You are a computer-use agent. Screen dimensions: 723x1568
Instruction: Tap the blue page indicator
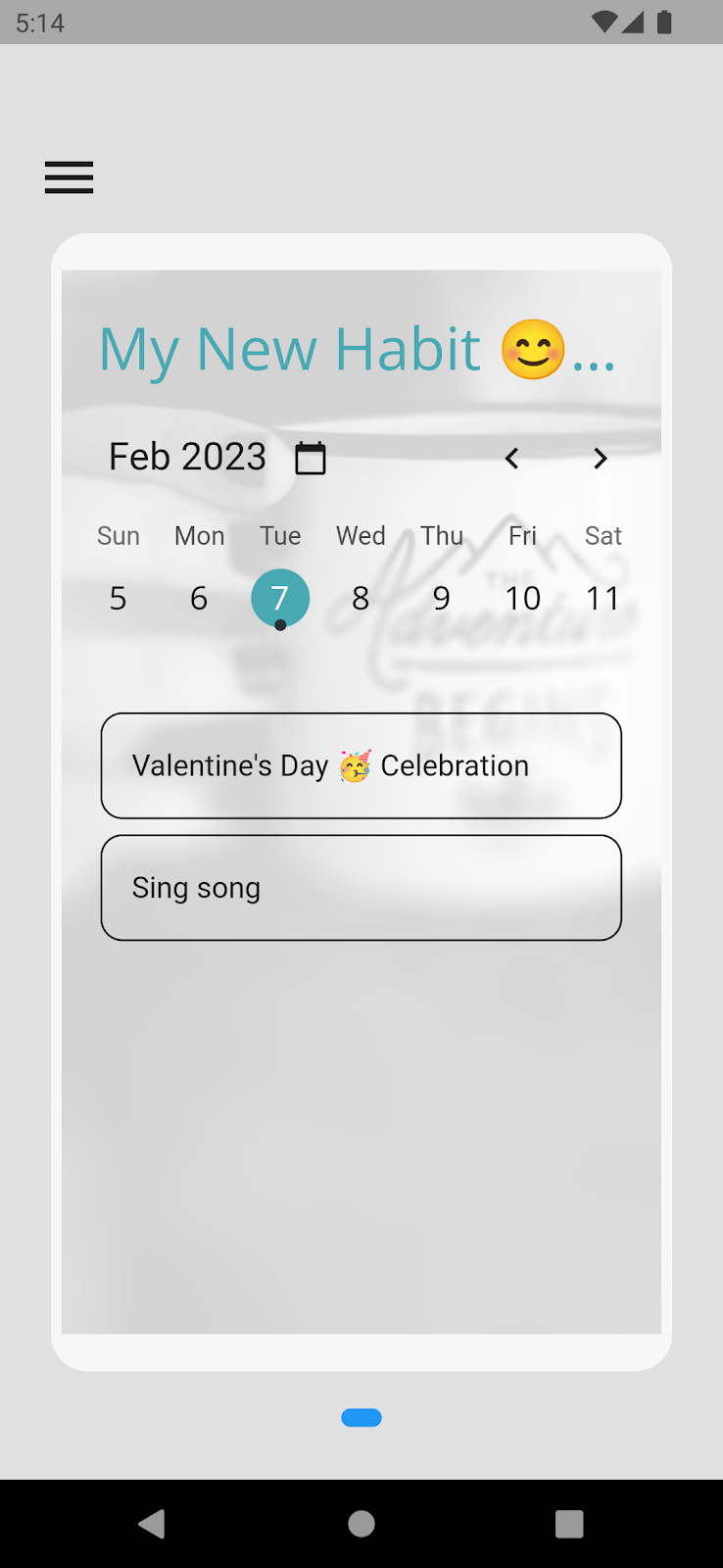361,1418
